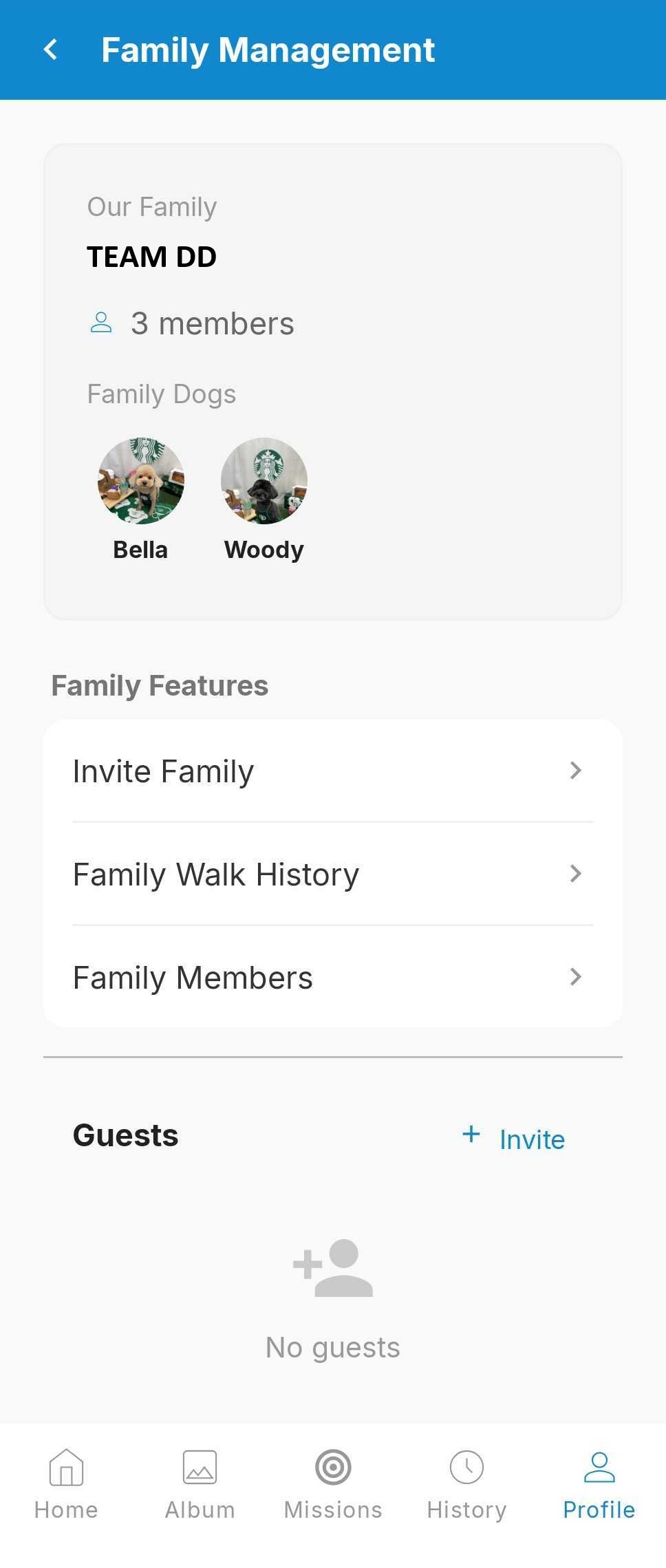Tap the add-guest placeholder icon
The height and width of the screenshot is (1568, 666).
pyautogui.click(x=332, y=1269)
